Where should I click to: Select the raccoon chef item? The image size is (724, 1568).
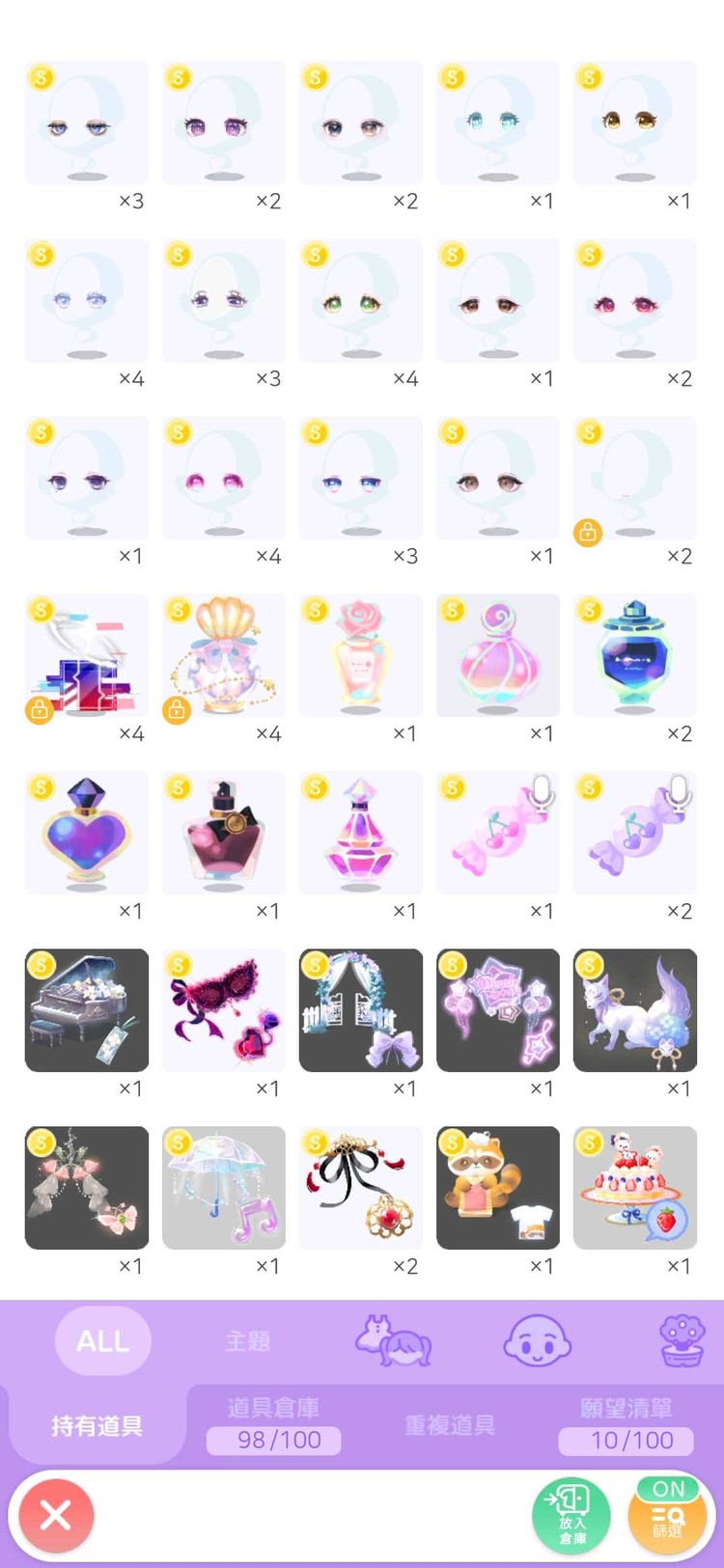pos(498,1187)
